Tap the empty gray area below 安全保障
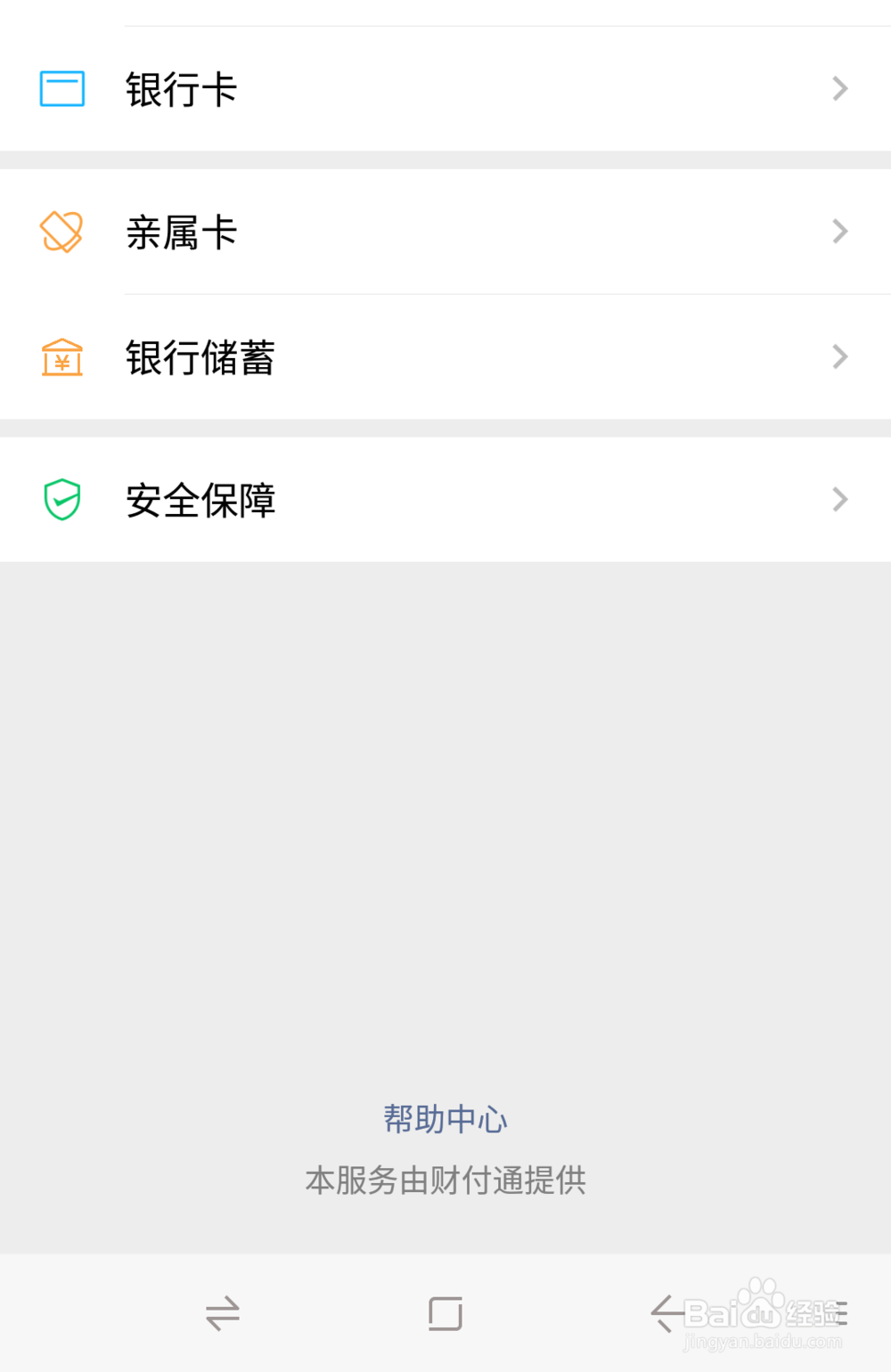This screenshot has height=1372, width=891. [445, 802]
